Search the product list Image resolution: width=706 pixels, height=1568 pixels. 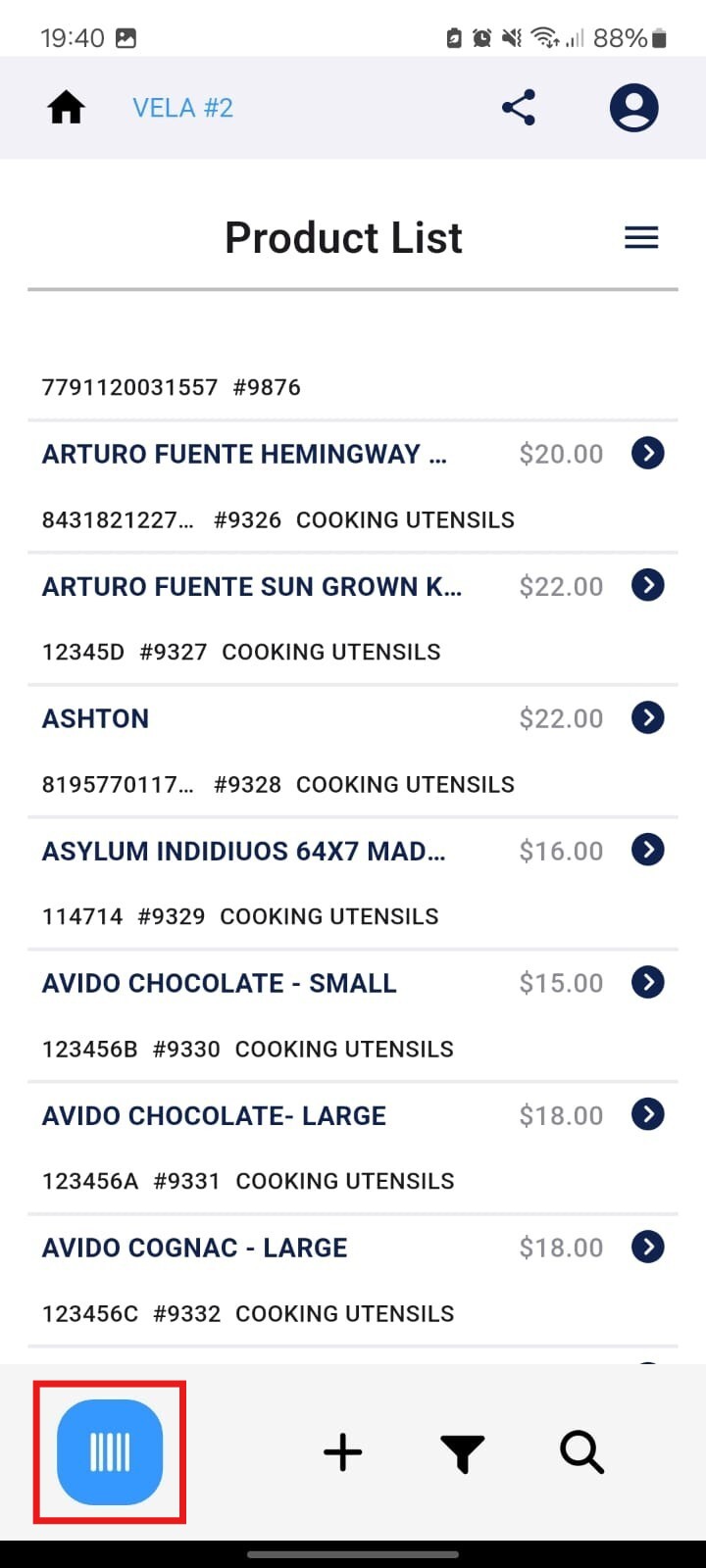[582, 1452]
